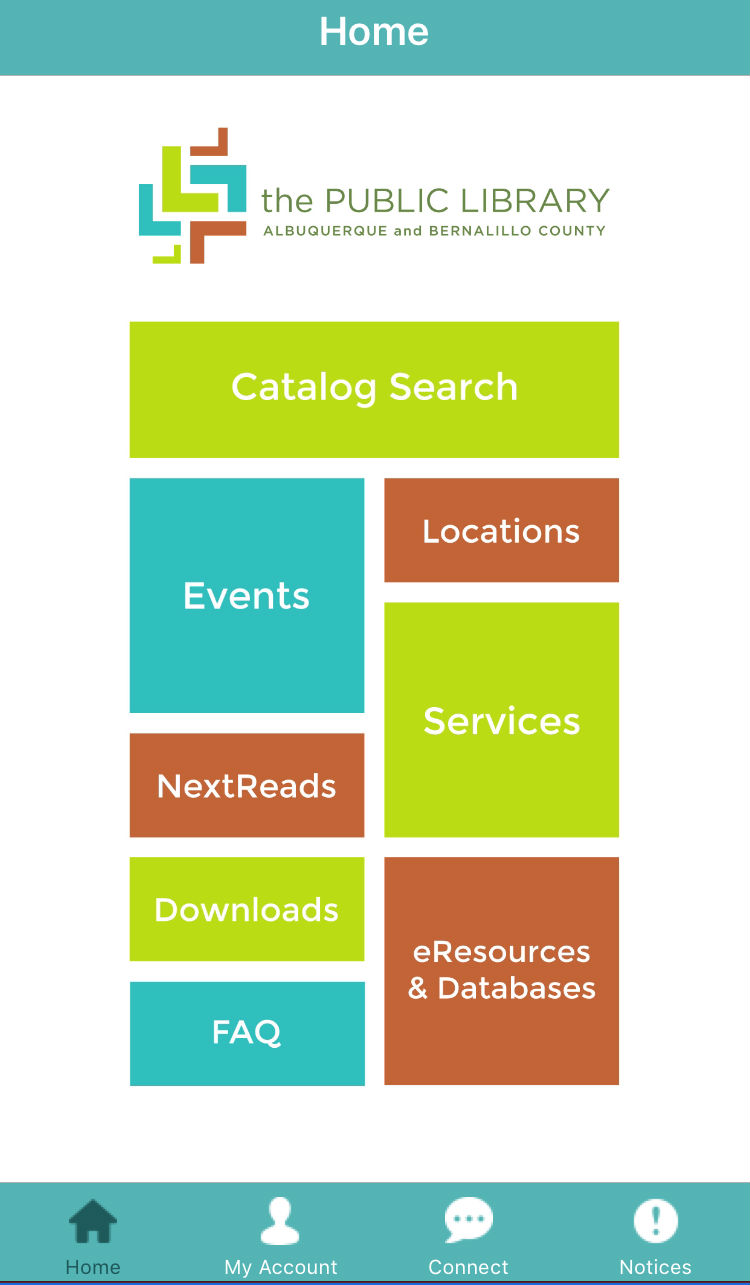Open the Notices tab
This screenshot has height=1285, width=750.
[655, 1236]
